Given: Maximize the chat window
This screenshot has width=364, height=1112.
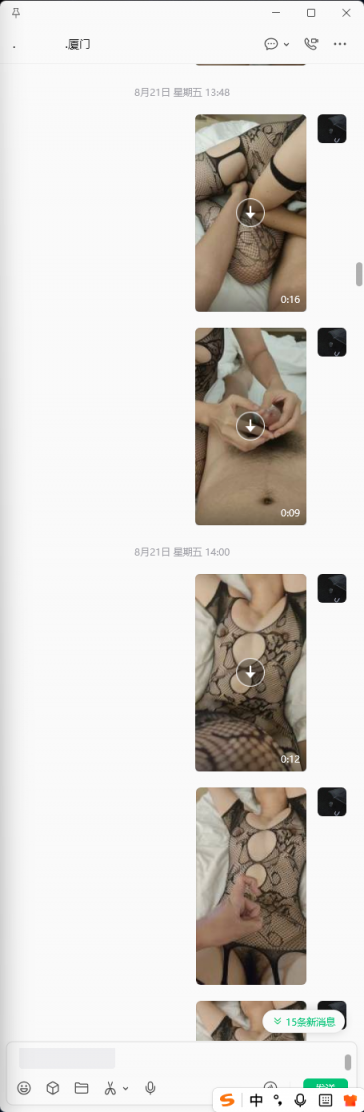Looking at the screenshot, I should click(x=311, y=13).
